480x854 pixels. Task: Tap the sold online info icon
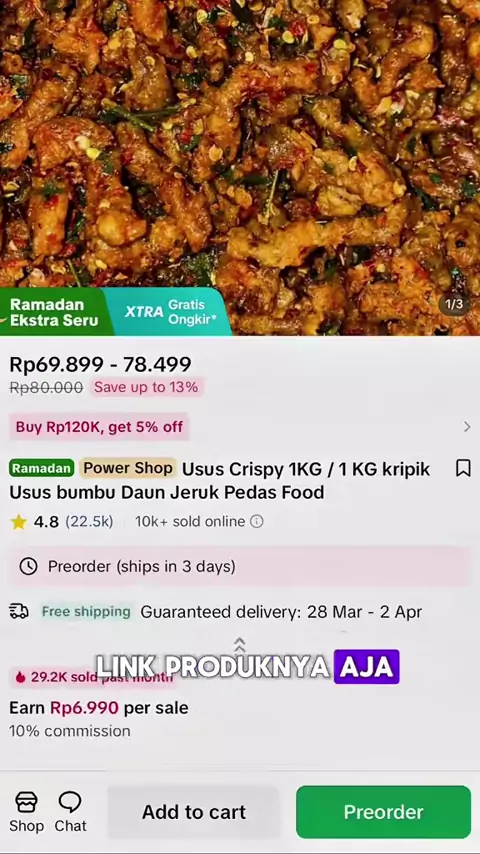pos(256,522)
